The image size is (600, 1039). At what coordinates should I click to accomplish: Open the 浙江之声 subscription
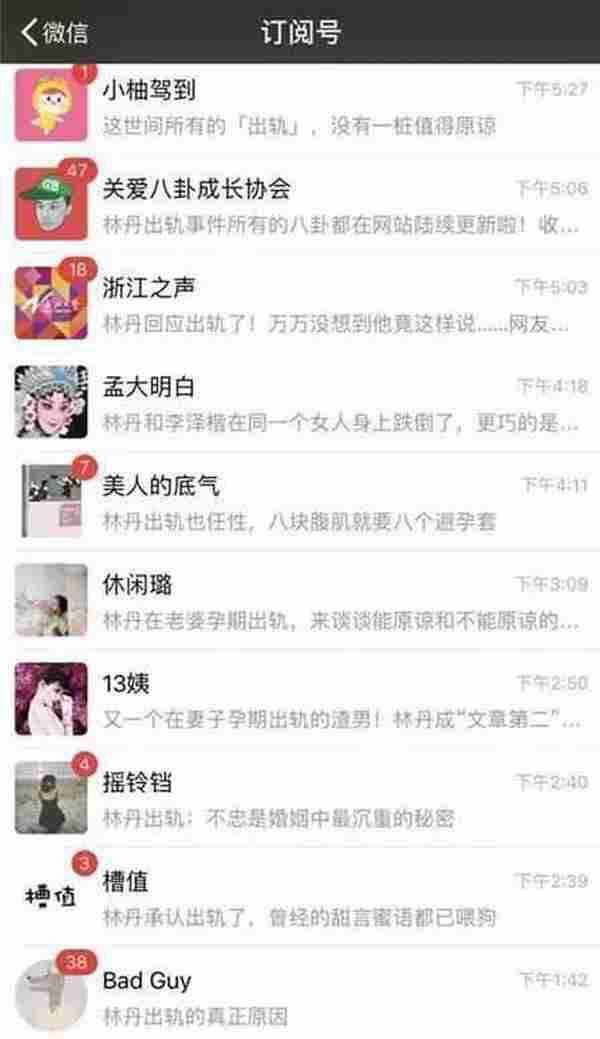pyautogui.click(x=300, y=304)
